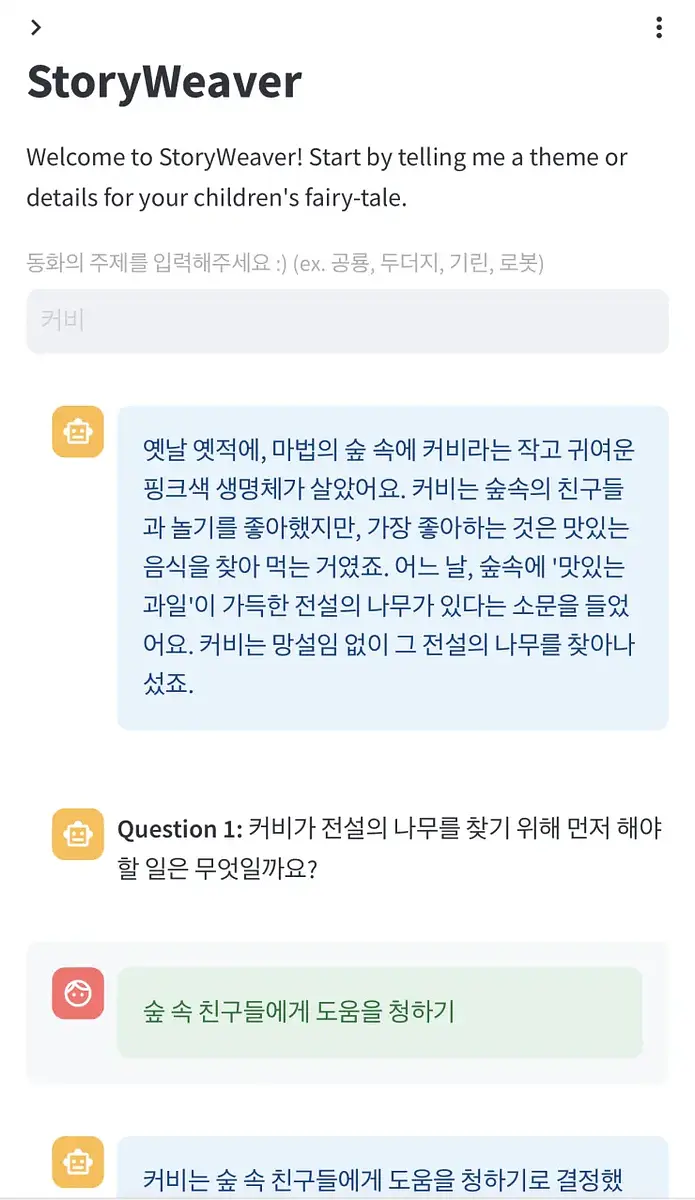
Task: Expand the sidebar with the arrow icon
Action: click(x=36, y=27)
